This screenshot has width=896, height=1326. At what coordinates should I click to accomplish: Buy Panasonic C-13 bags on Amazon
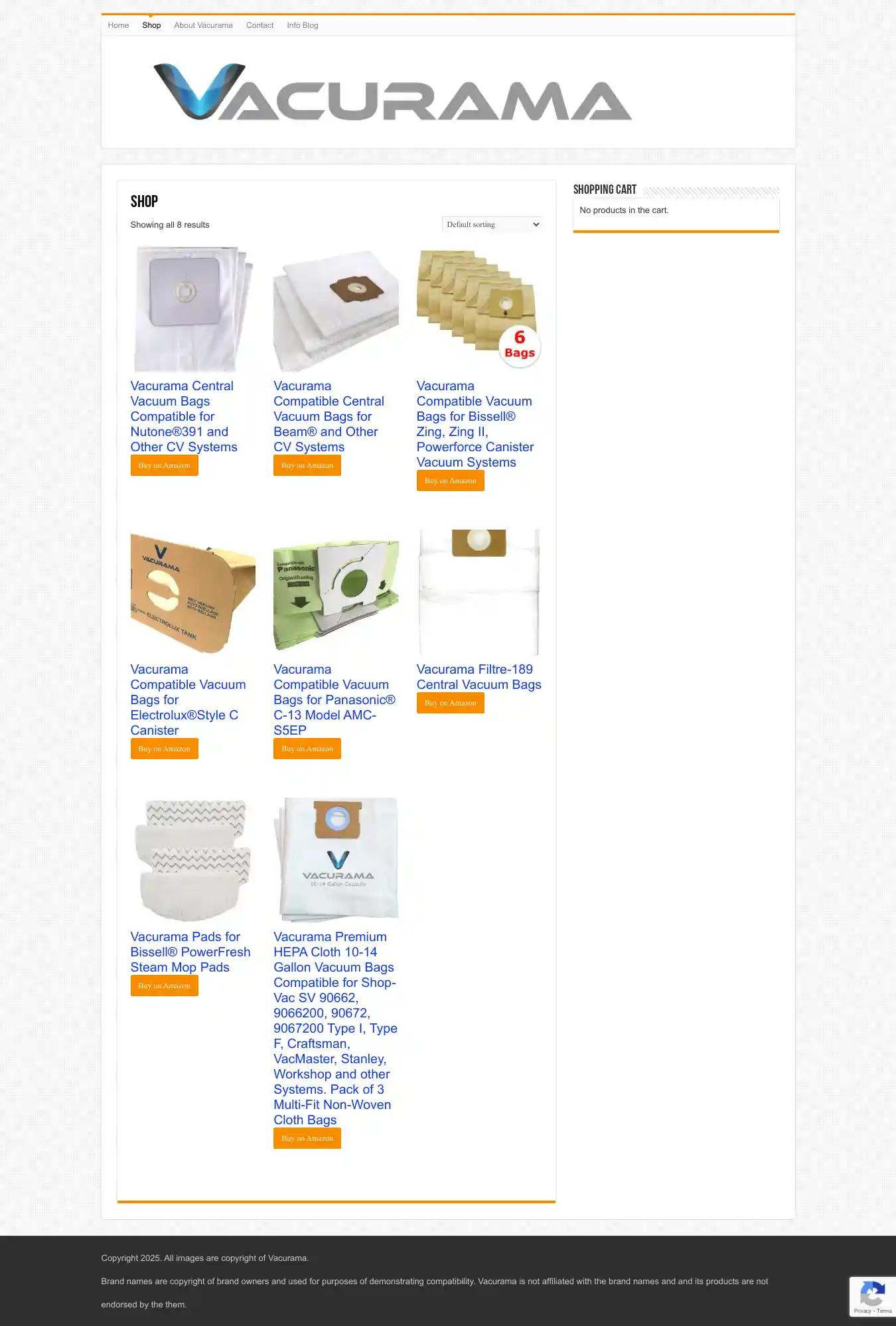click(307, 749)
